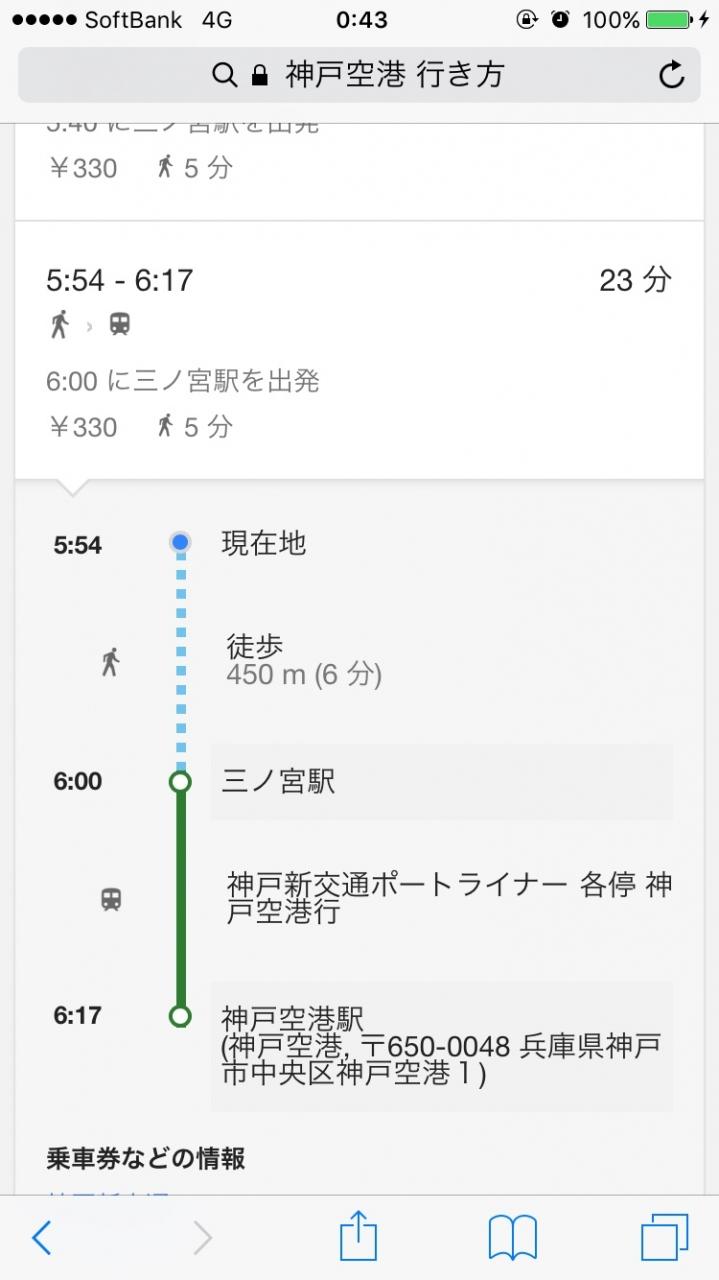The width and height of the screenshot is (719, 1280).
Task: Go back to the previous page
Action: [x=42, y=1238]
